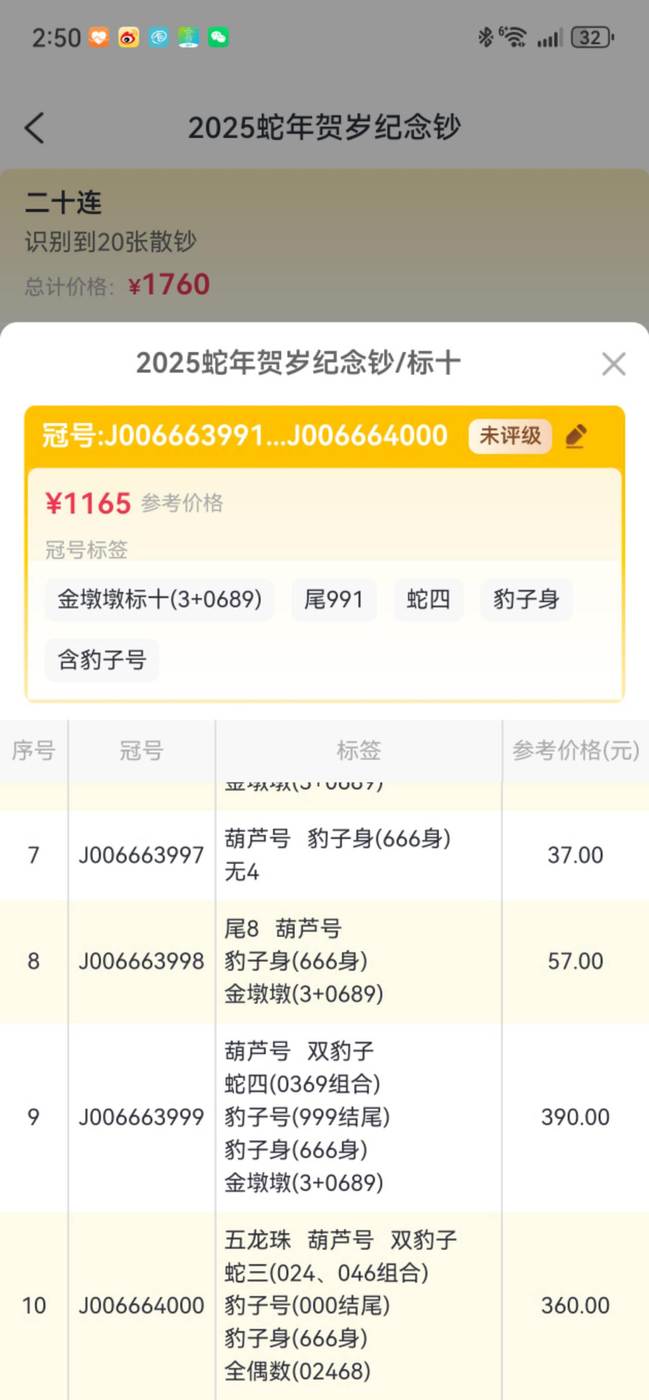Viewport: 649px width, 1400px height.
Task: Select the 尾991 tag chip
Action: pyautogui.click(x=334, y=600)
